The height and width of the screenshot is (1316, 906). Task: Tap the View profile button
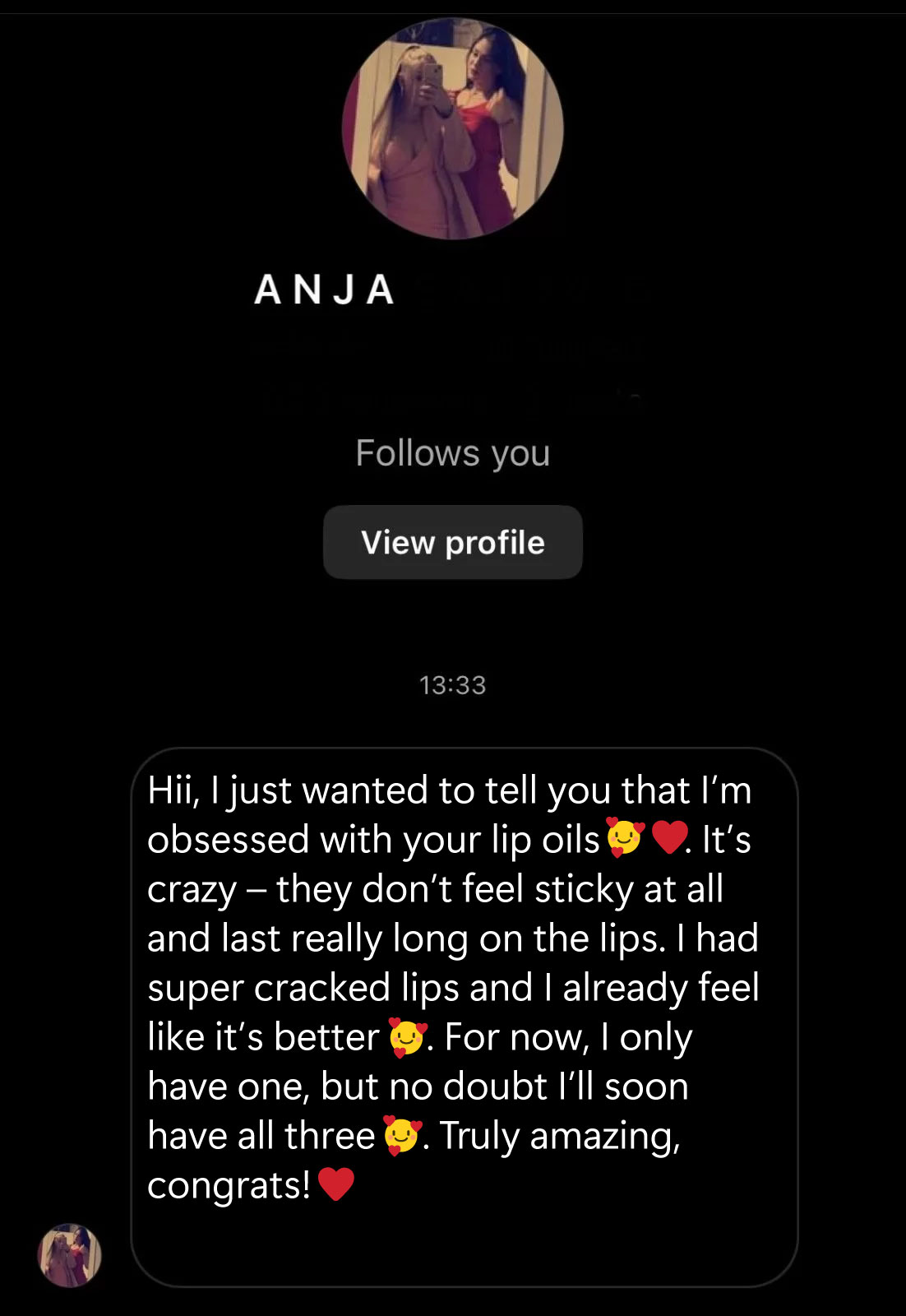pos(452,543)
